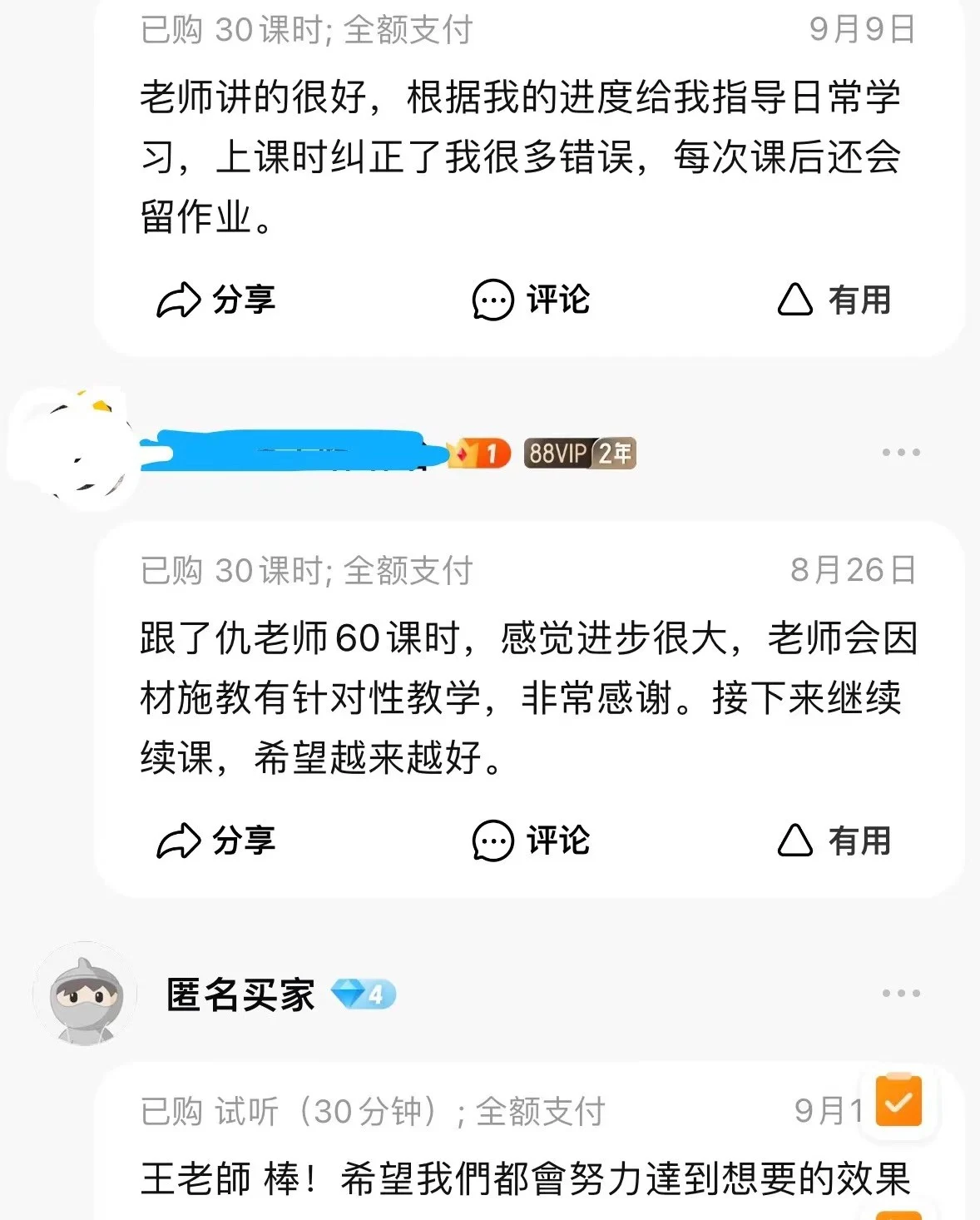Open the 仇老师 60课时 review card
980x1220 pixels.
tap(529, 697)
